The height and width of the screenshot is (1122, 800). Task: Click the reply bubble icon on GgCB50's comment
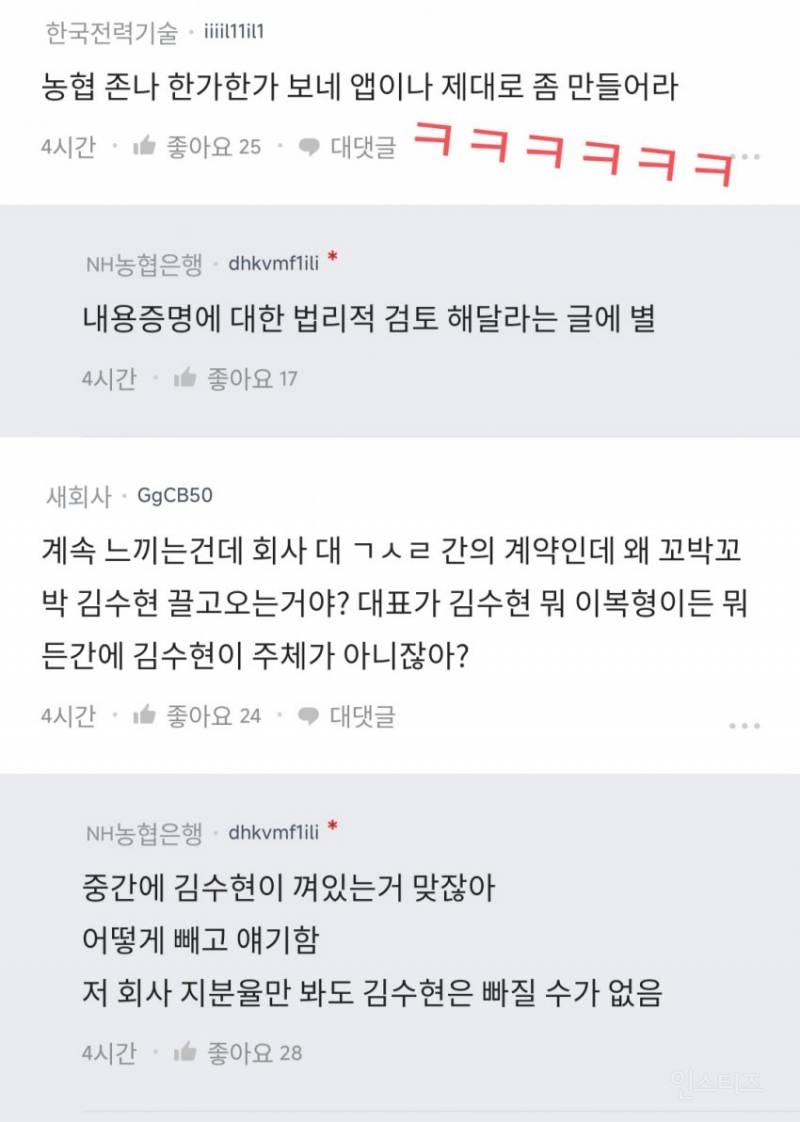pyautogui.click(x=306, y=717)
